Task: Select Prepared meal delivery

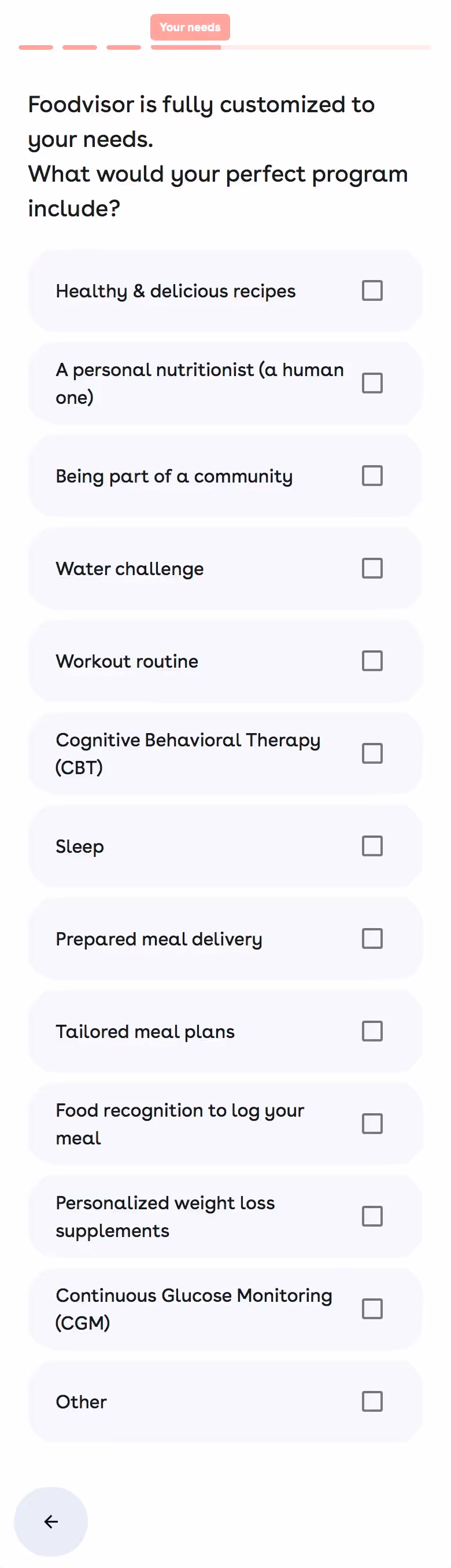Action: coord(372,938)
